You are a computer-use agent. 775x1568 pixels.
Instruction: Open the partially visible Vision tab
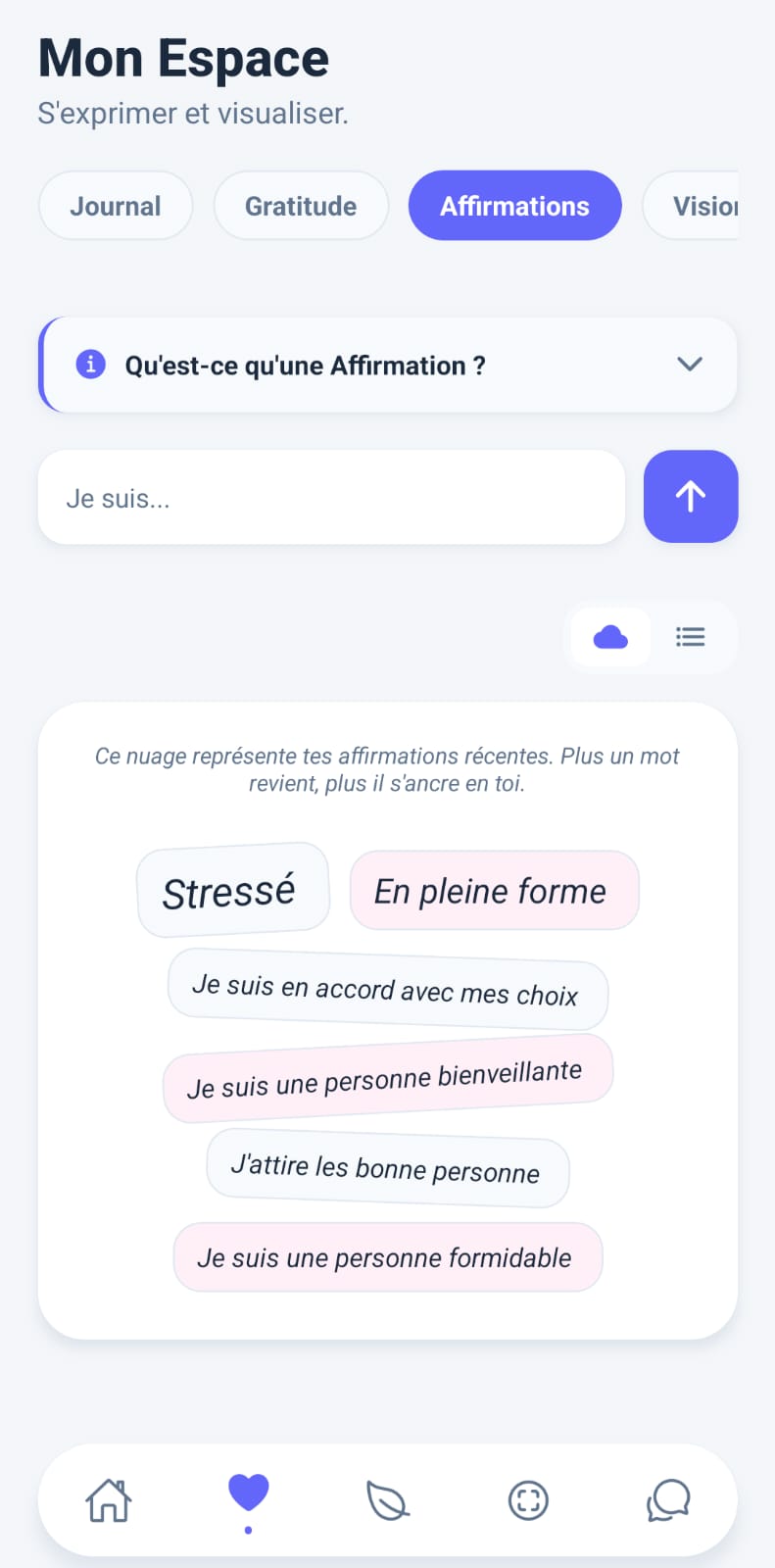tap(703, 206)
